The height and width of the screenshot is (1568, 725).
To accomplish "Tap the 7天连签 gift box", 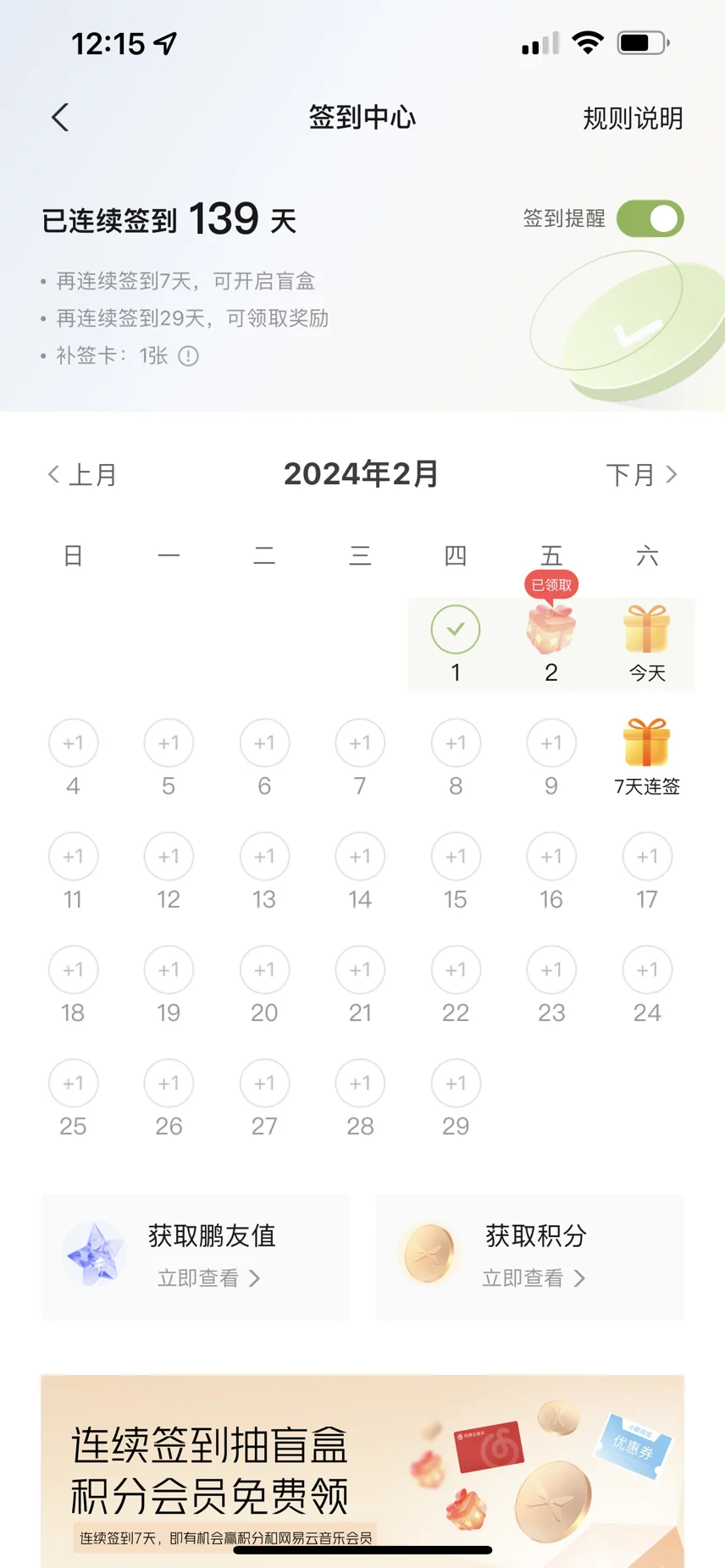I will [x=647, y=743].
